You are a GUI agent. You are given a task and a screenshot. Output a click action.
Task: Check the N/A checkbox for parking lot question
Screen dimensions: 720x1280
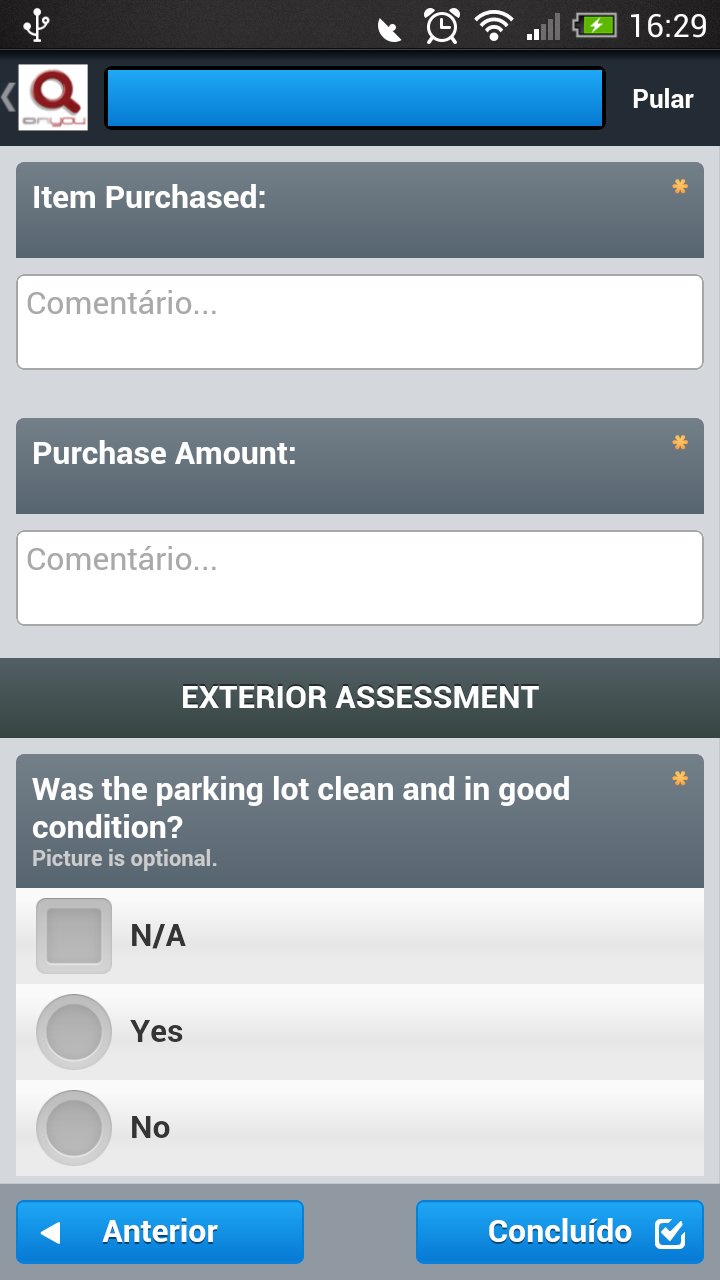point(73,936)
